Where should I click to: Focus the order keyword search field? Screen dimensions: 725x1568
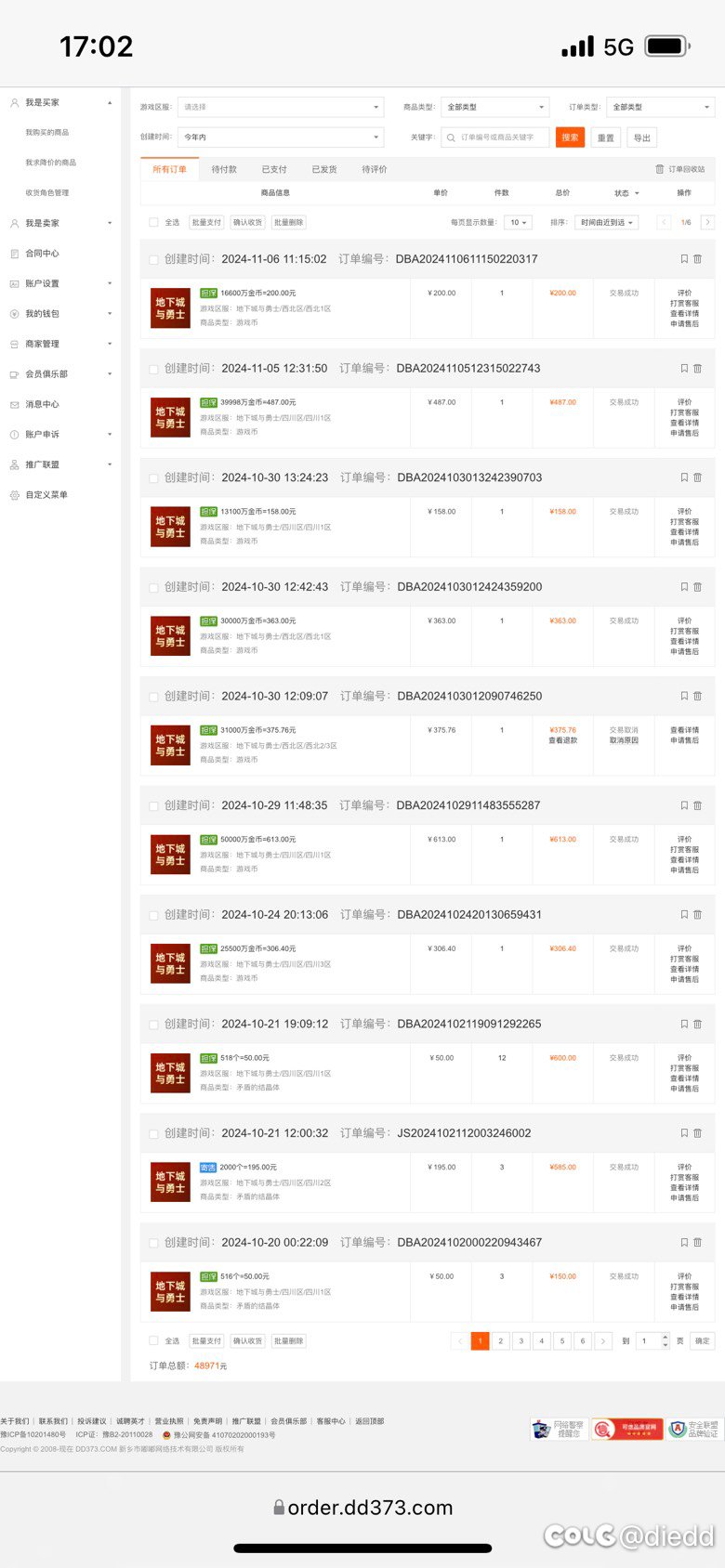pyautogui.click(x=495, y=137)
